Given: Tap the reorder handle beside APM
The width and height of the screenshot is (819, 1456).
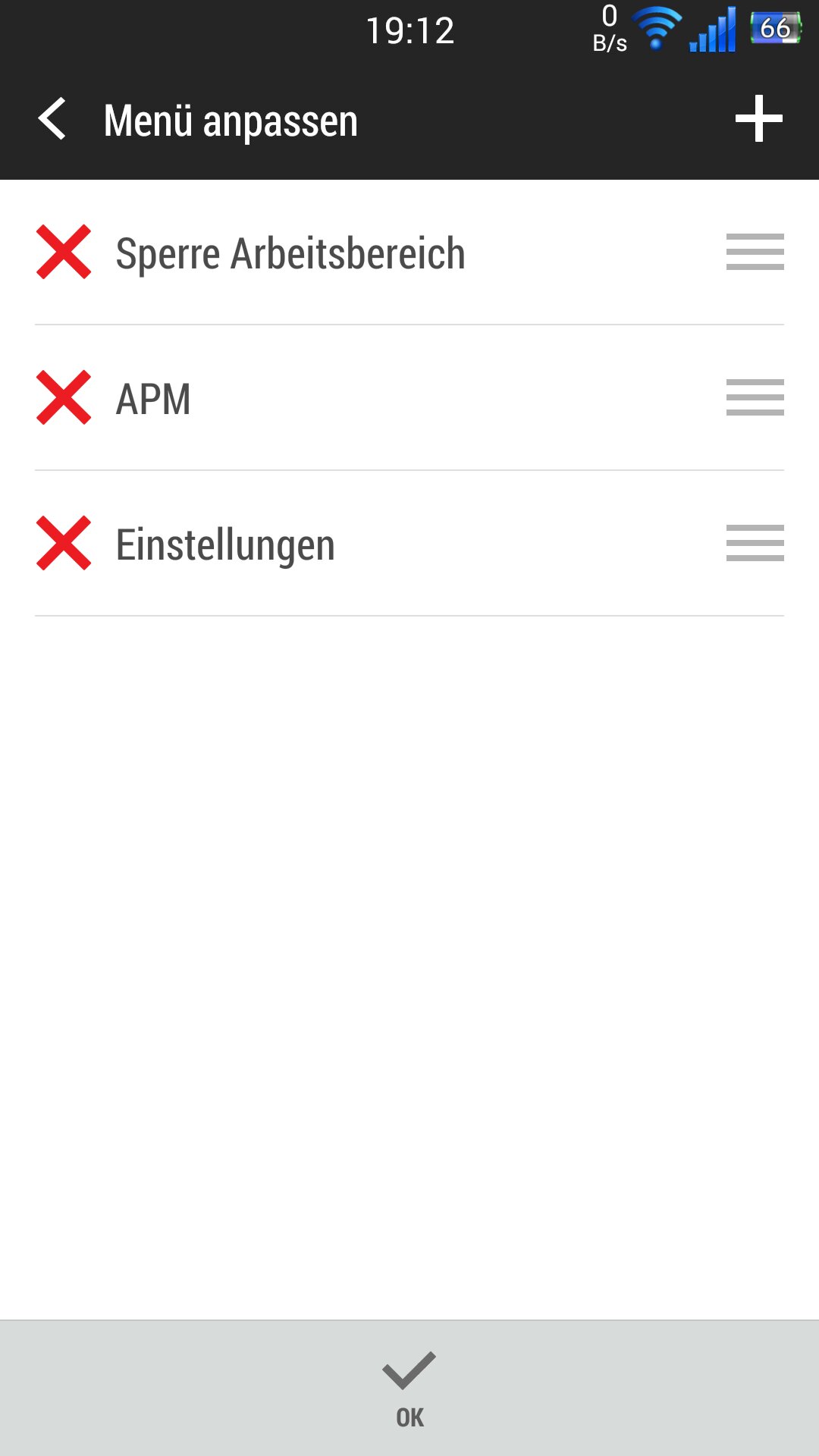Looking at the screenshot, I should coord(755,397).
